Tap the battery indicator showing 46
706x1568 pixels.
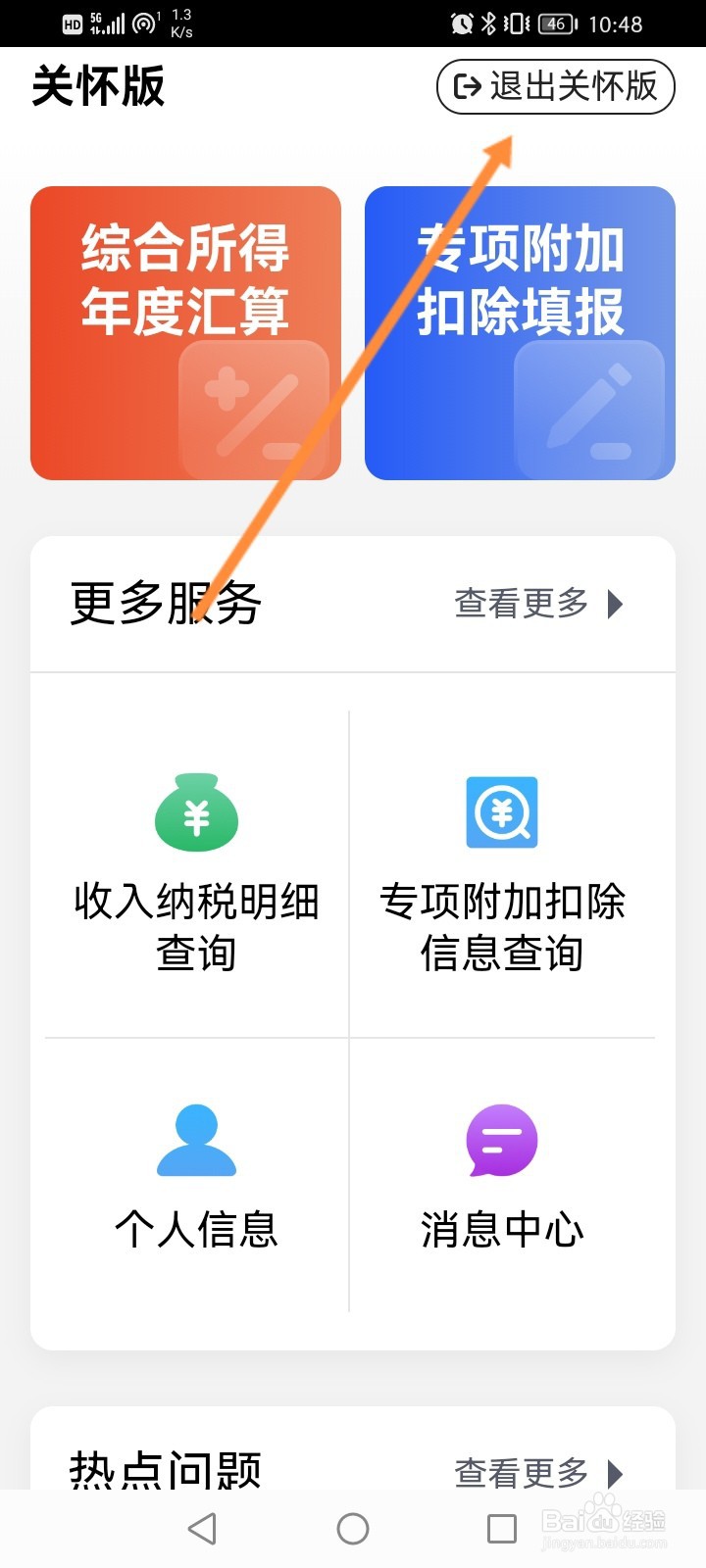point(555,23)
